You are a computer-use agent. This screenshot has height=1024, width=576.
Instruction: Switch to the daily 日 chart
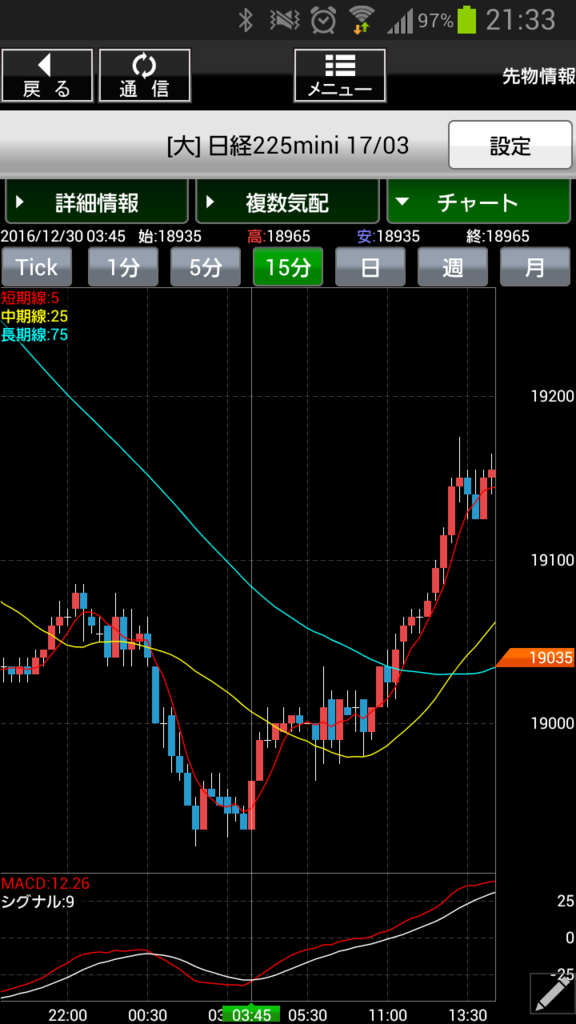click(x=370, y=266)
